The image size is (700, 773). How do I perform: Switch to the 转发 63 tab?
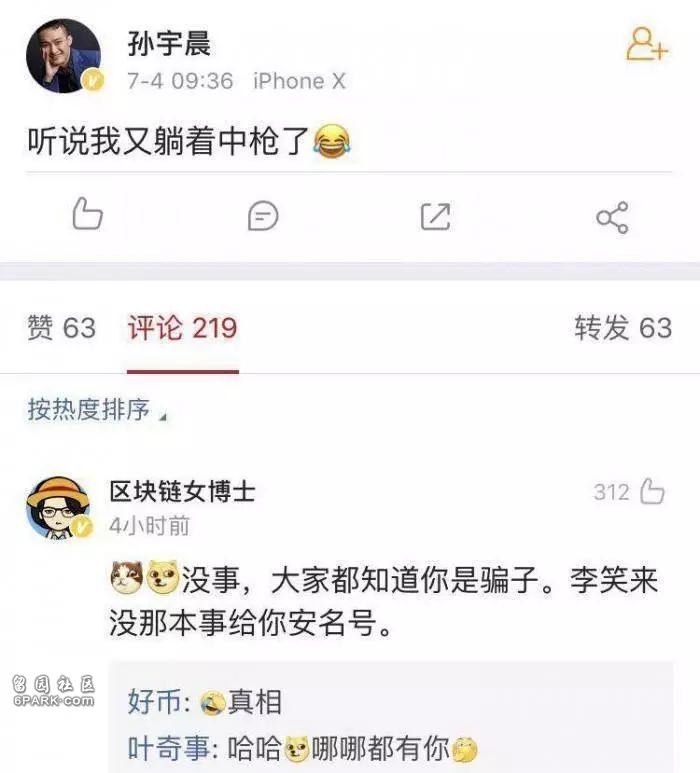coord(622,328)
